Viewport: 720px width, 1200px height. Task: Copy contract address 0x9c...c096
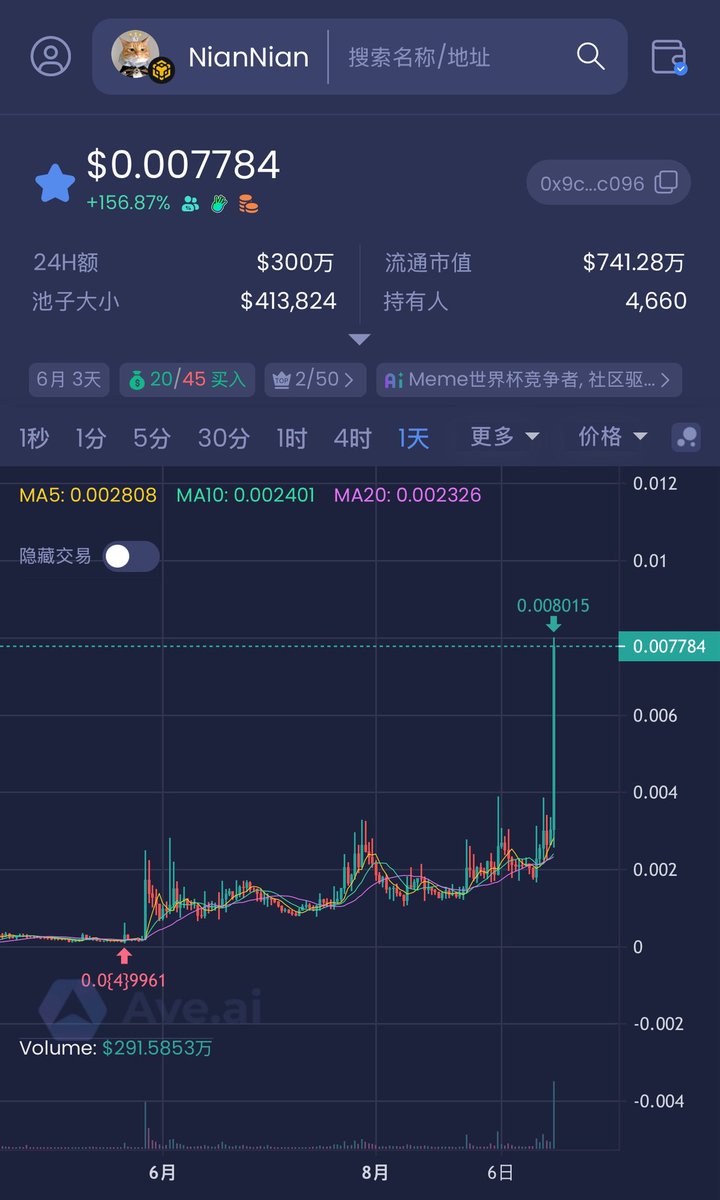coord(608,183)
